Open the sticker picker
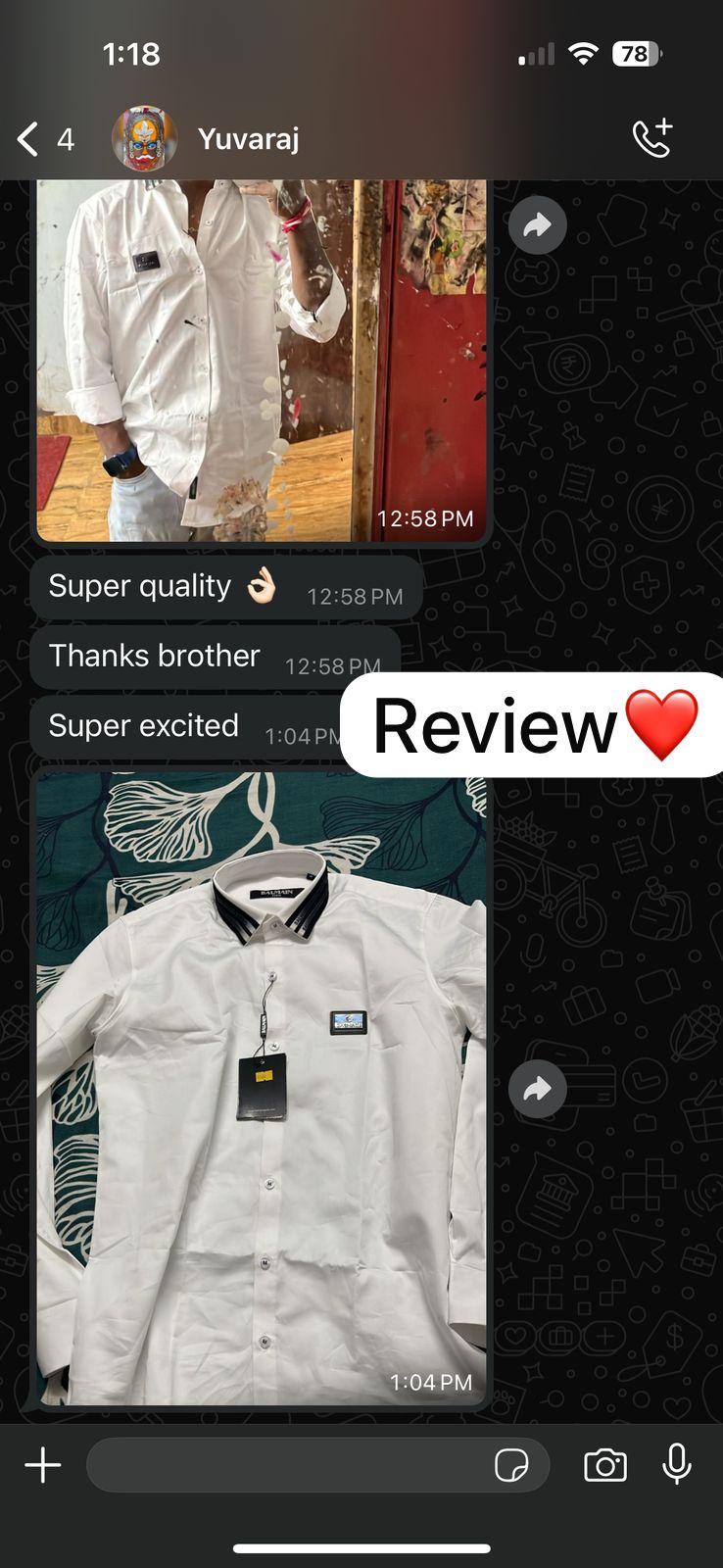This screenshot has height=1568, width=723. [x=511, y=1465]
